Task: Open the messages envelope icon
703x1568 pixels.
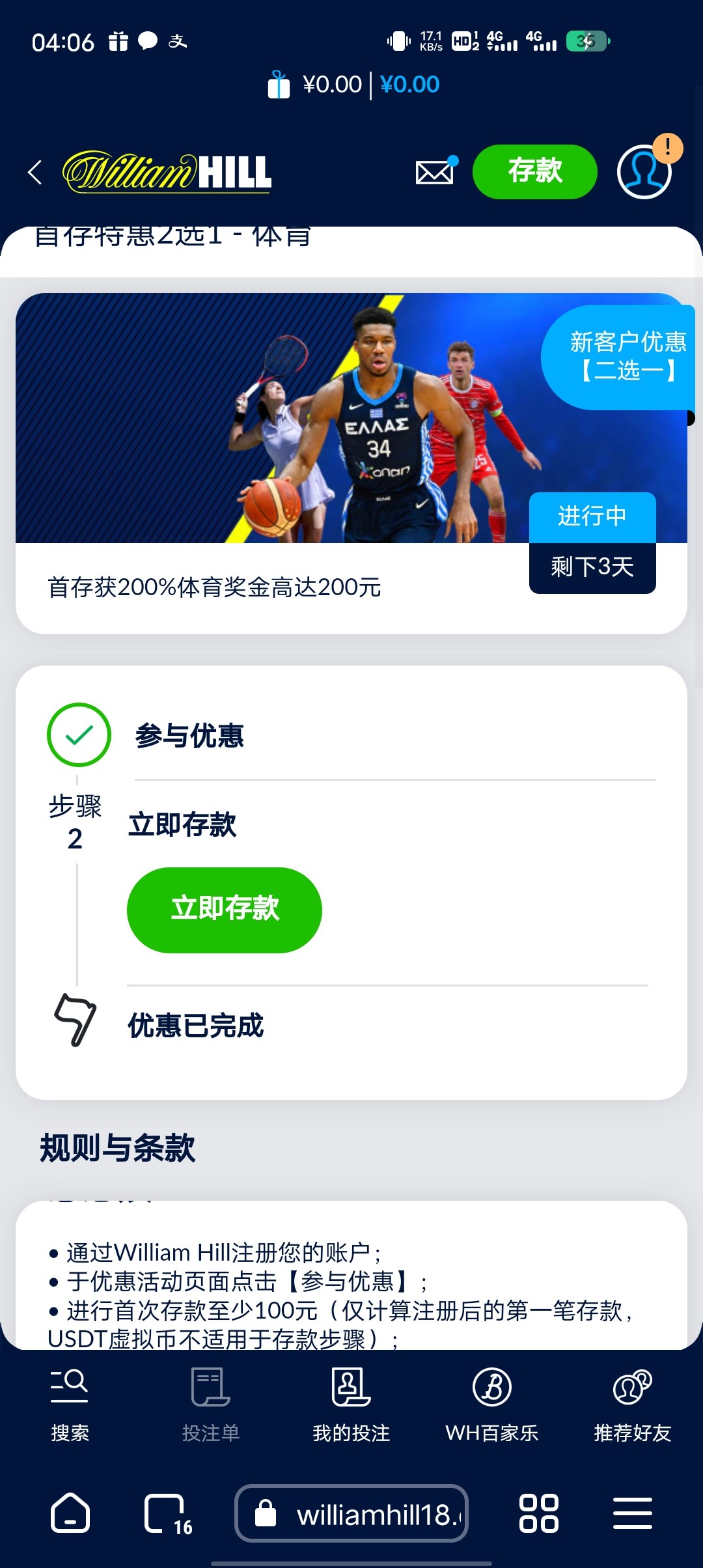Action: [x=434, y=172]
